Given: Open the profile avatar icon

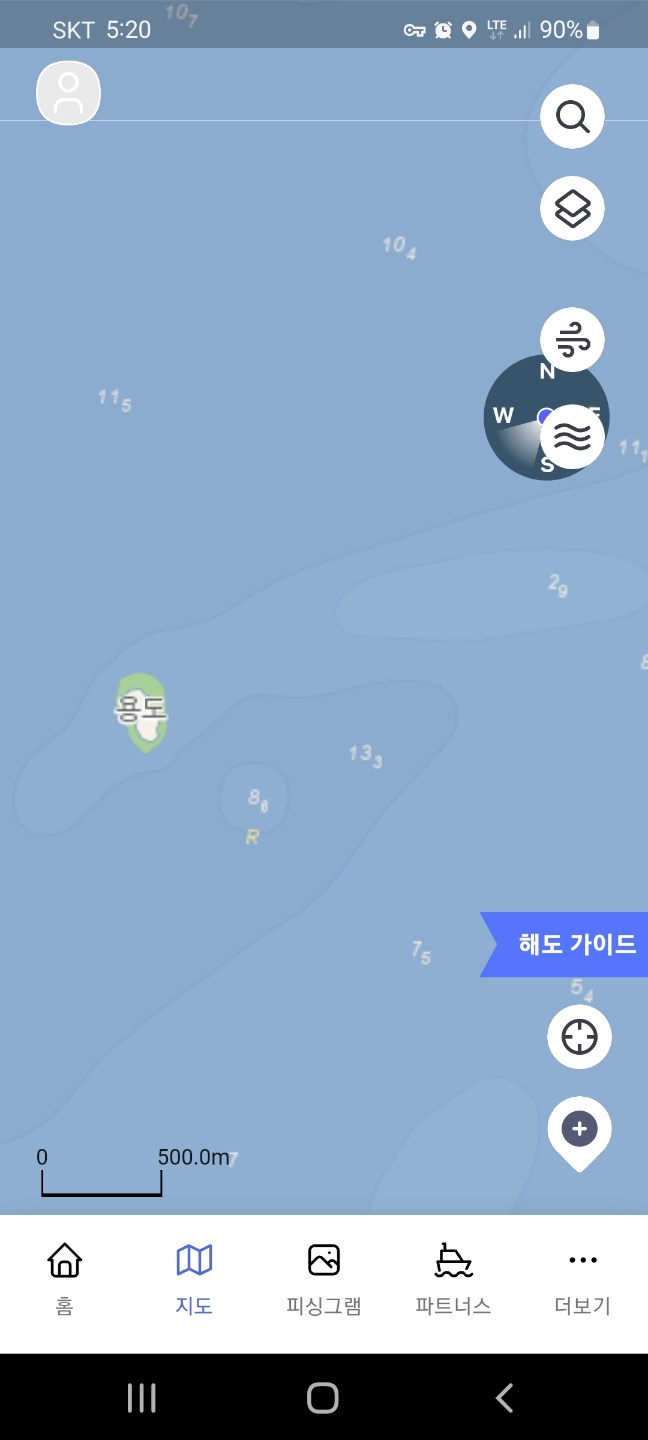Looking at the screenshot, I should pos(68,93).
